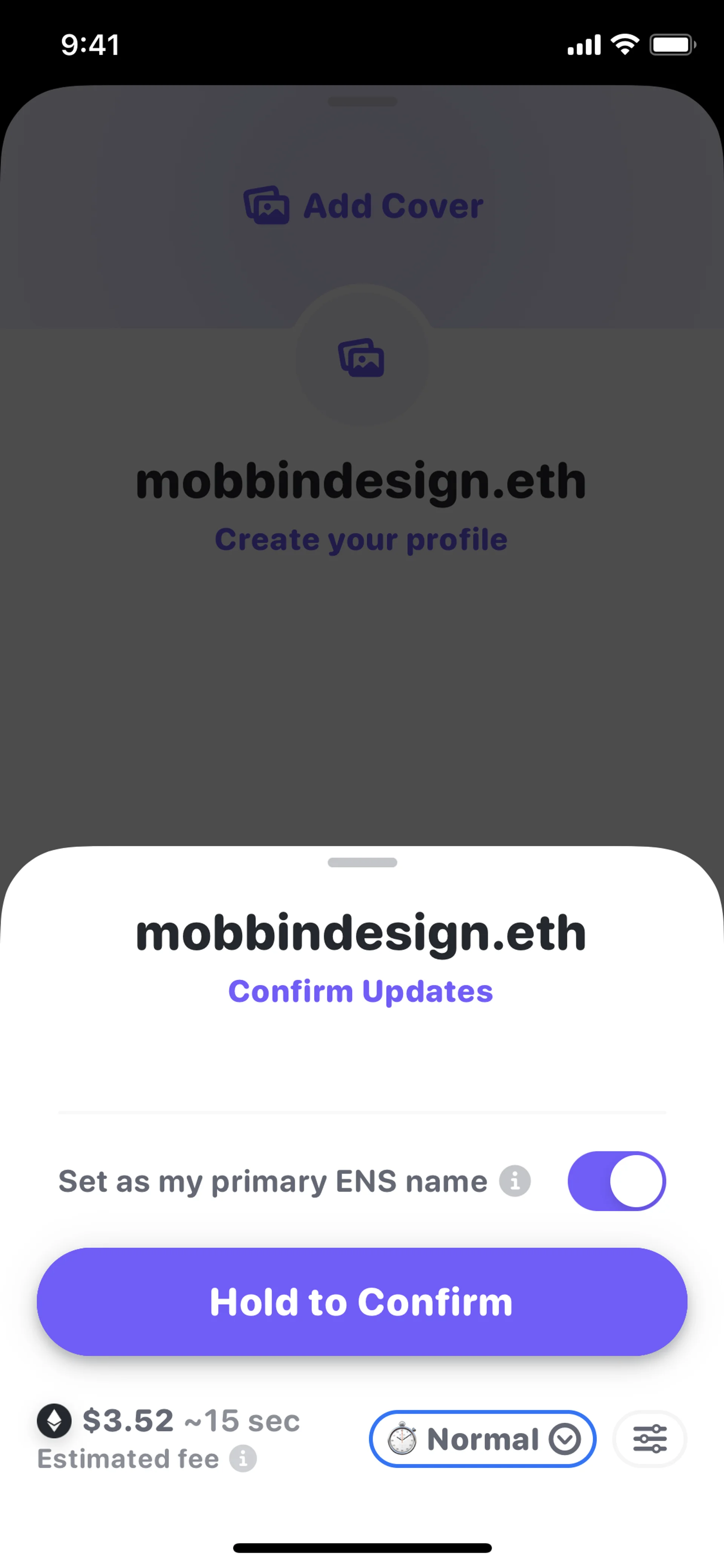Open custom gas settings sliders icon
The image size is (724, 1568).
click(650, 1439)
